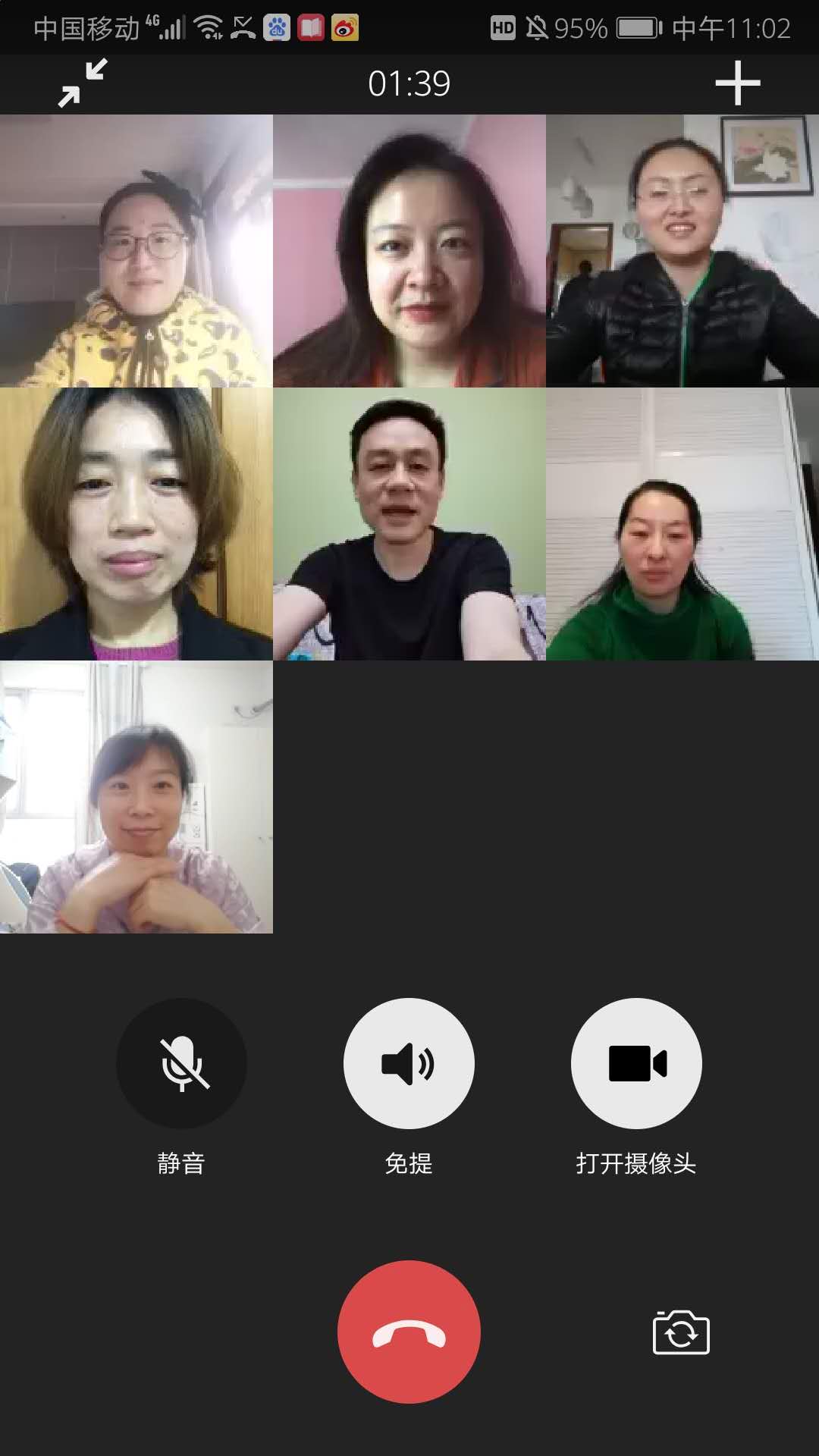Toggle the 免提 speakerphone button

pos(409,1063)
